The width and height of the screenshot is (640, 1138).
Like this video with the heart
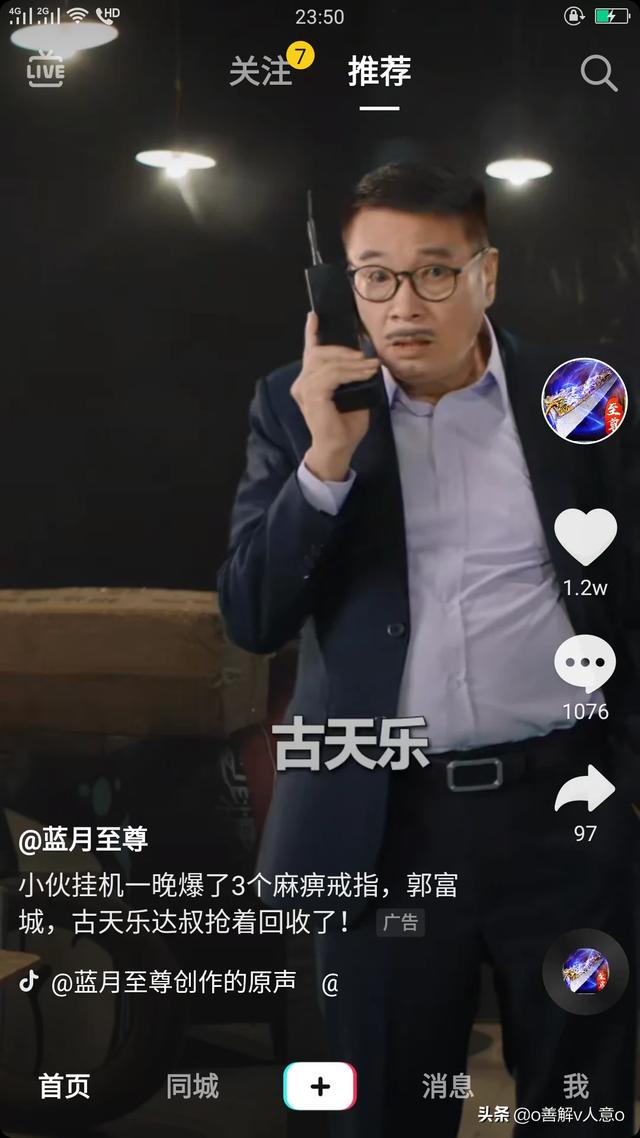click(x=585, y=538)
